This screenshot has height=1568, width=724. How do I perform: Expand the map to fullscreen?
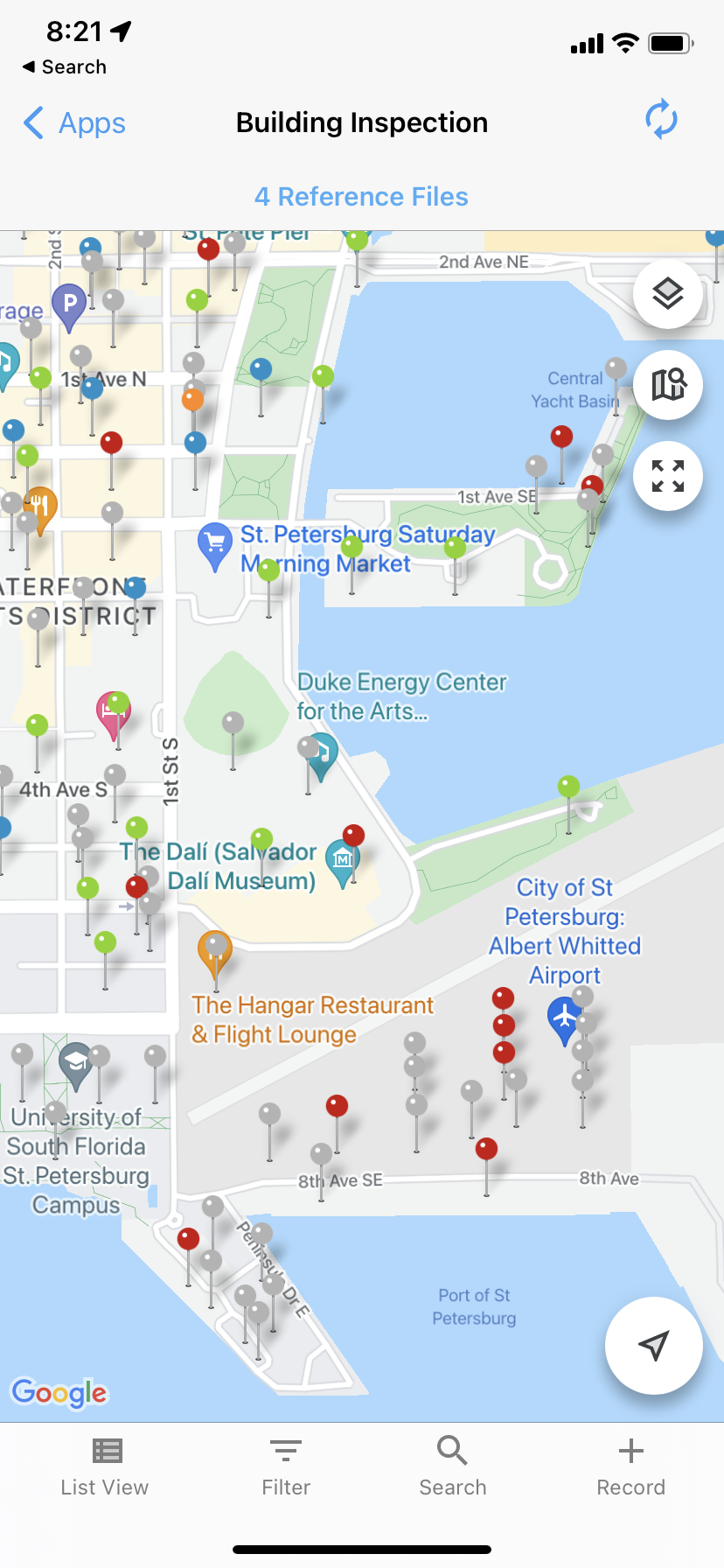(x=668, y=476)
